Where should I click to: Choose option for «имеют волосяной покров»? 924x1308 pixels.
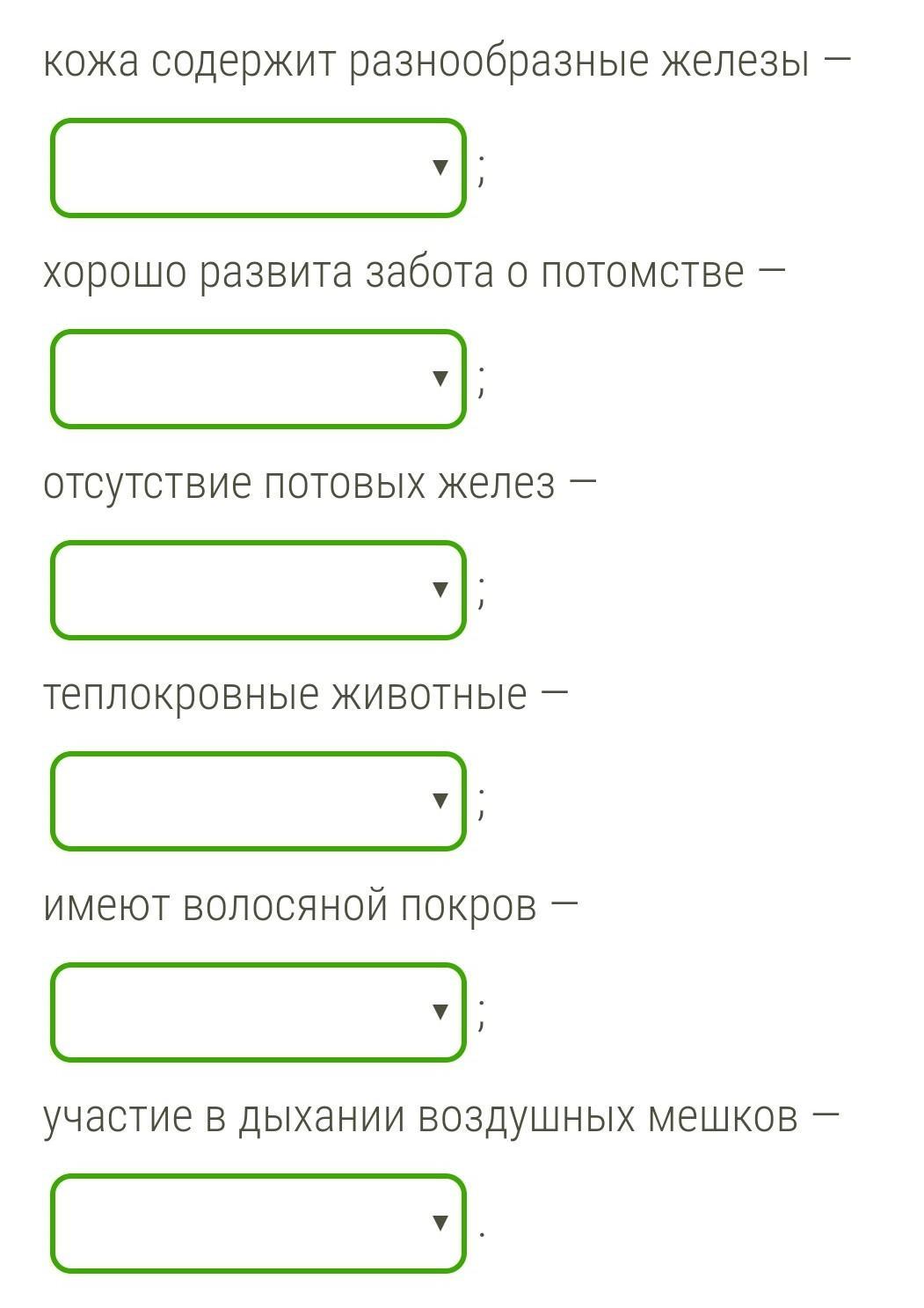coord(258,1012)
